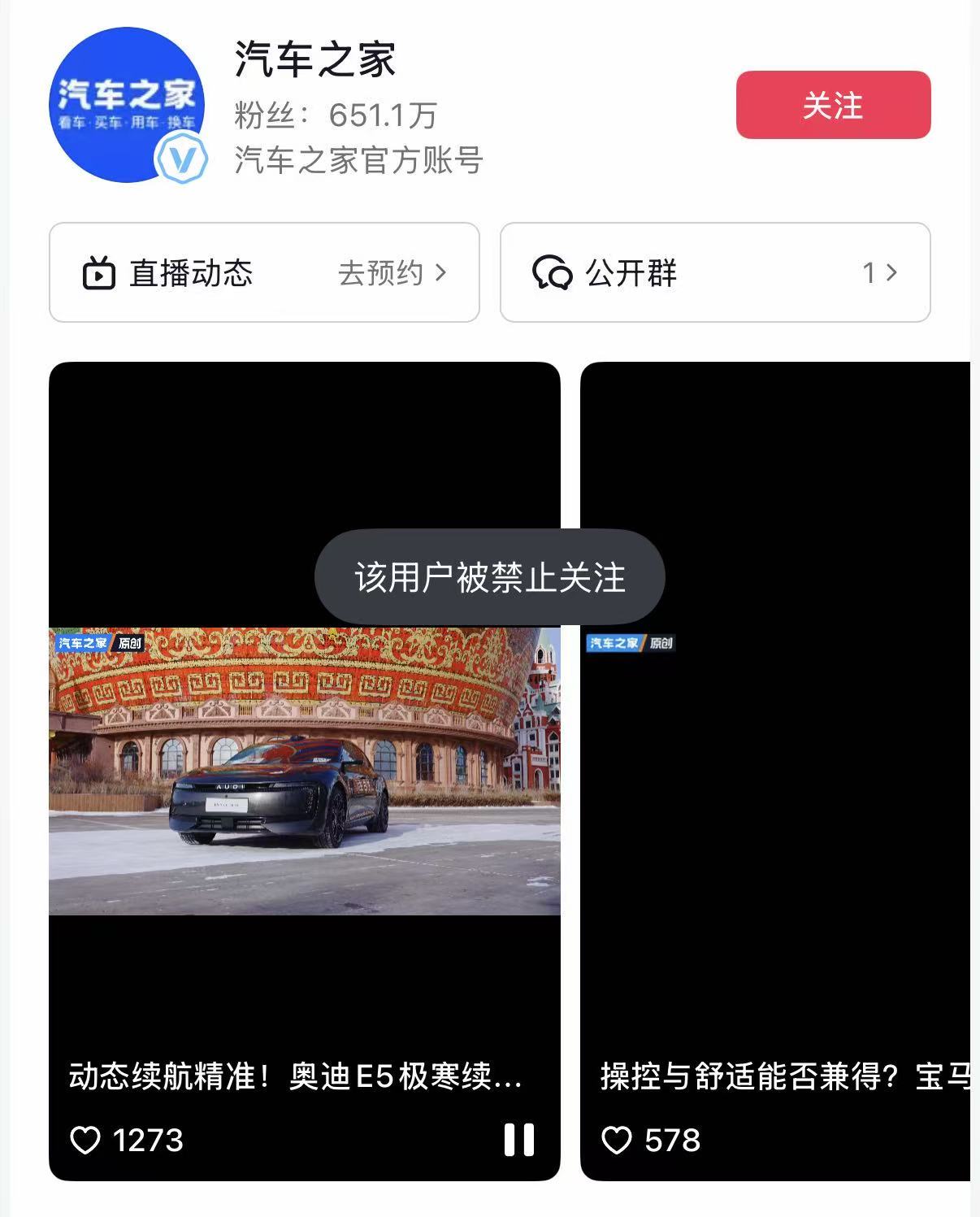Click the heart icon under first video
Screen dimensions: 980x1217
coord(87,1141)
